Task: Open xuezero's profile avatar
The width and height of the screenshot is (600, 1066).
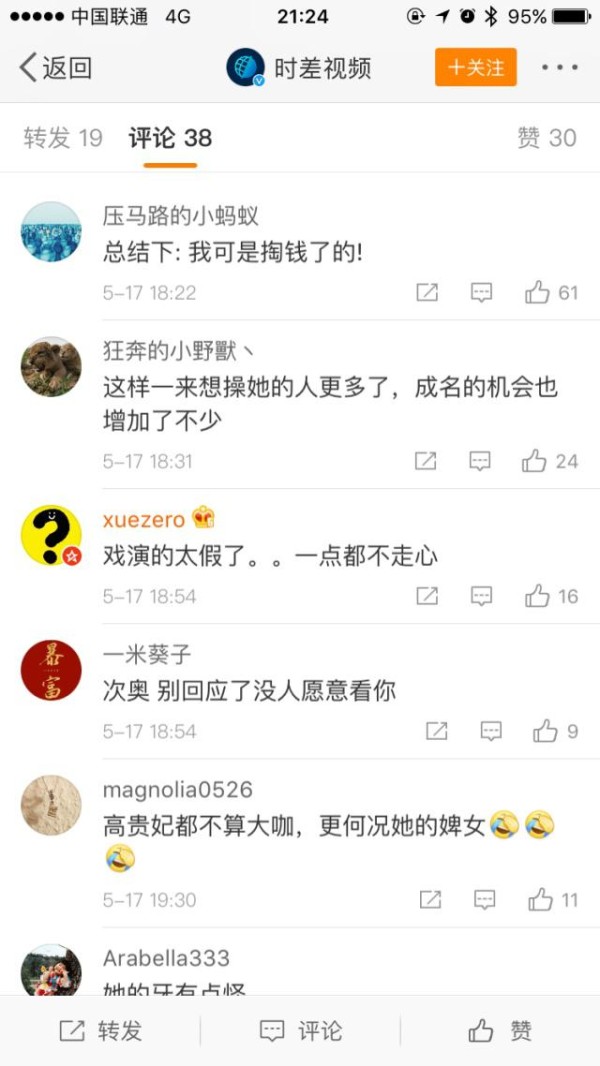Action: (x=51, y=535)
